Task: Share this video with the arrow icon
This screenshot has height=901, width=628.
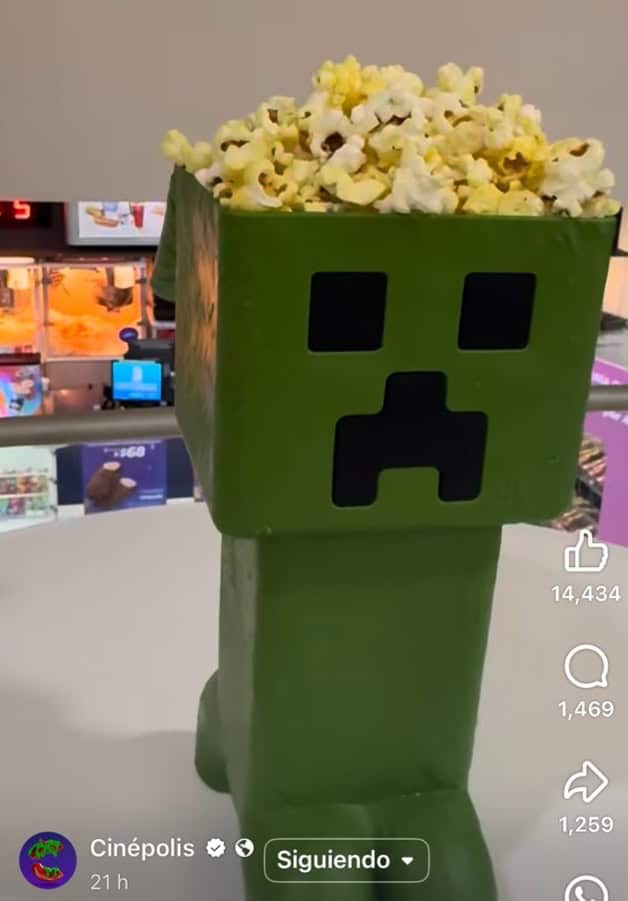Action: tap(586, 782)
